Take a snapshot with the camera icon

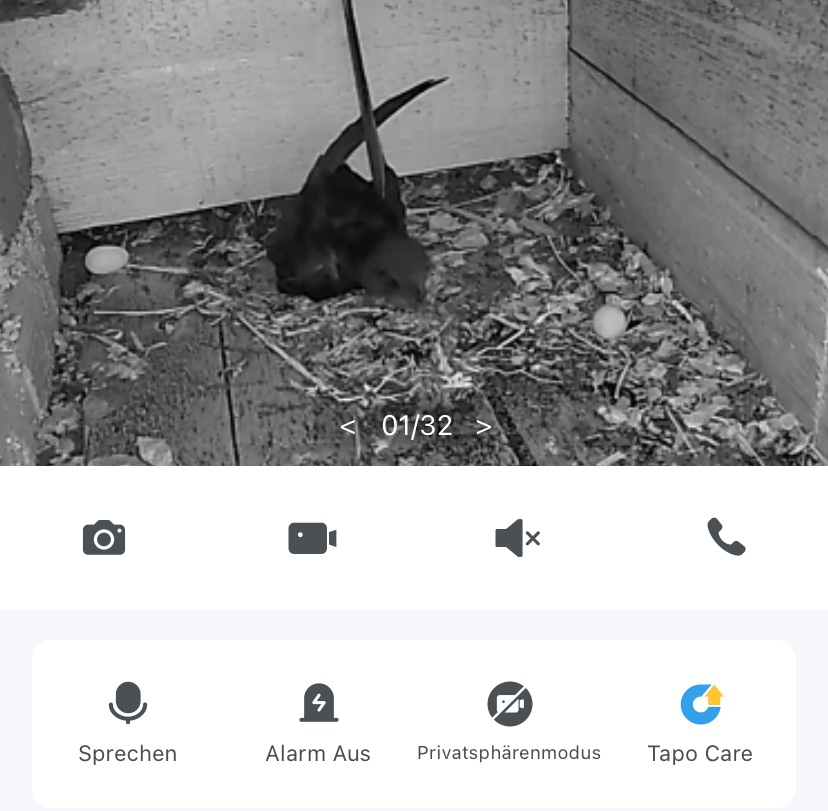pos(104,538)
